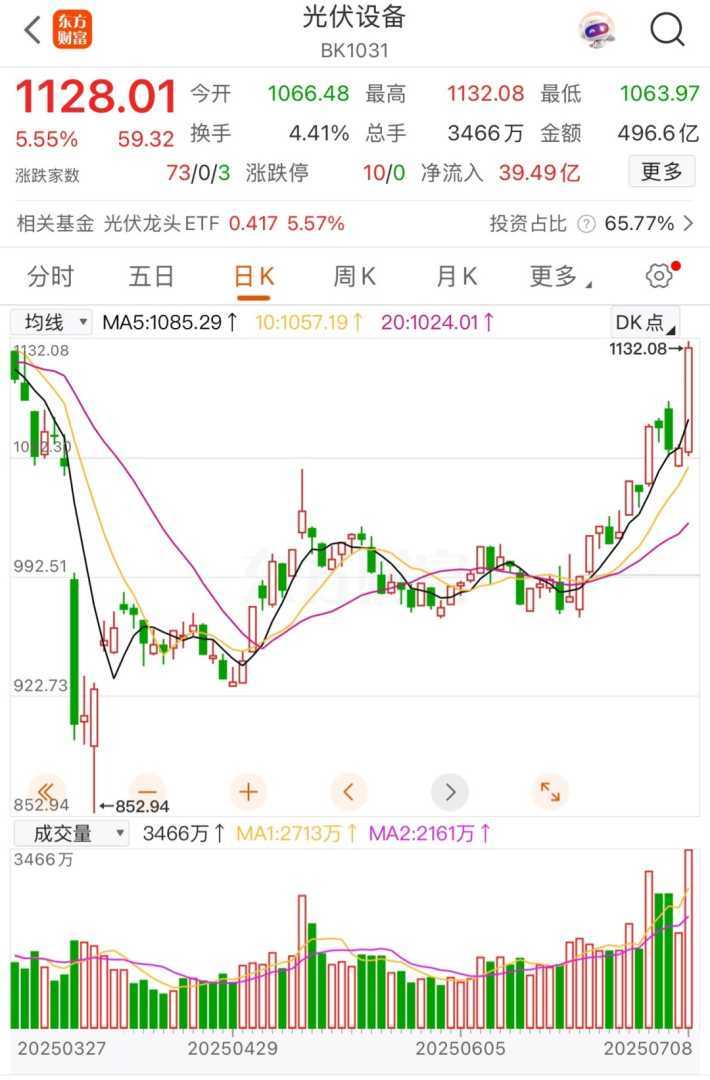Switch to the 周K chart tab
Viewport: 710px width, 1080px height.
[x=355, y=276]
